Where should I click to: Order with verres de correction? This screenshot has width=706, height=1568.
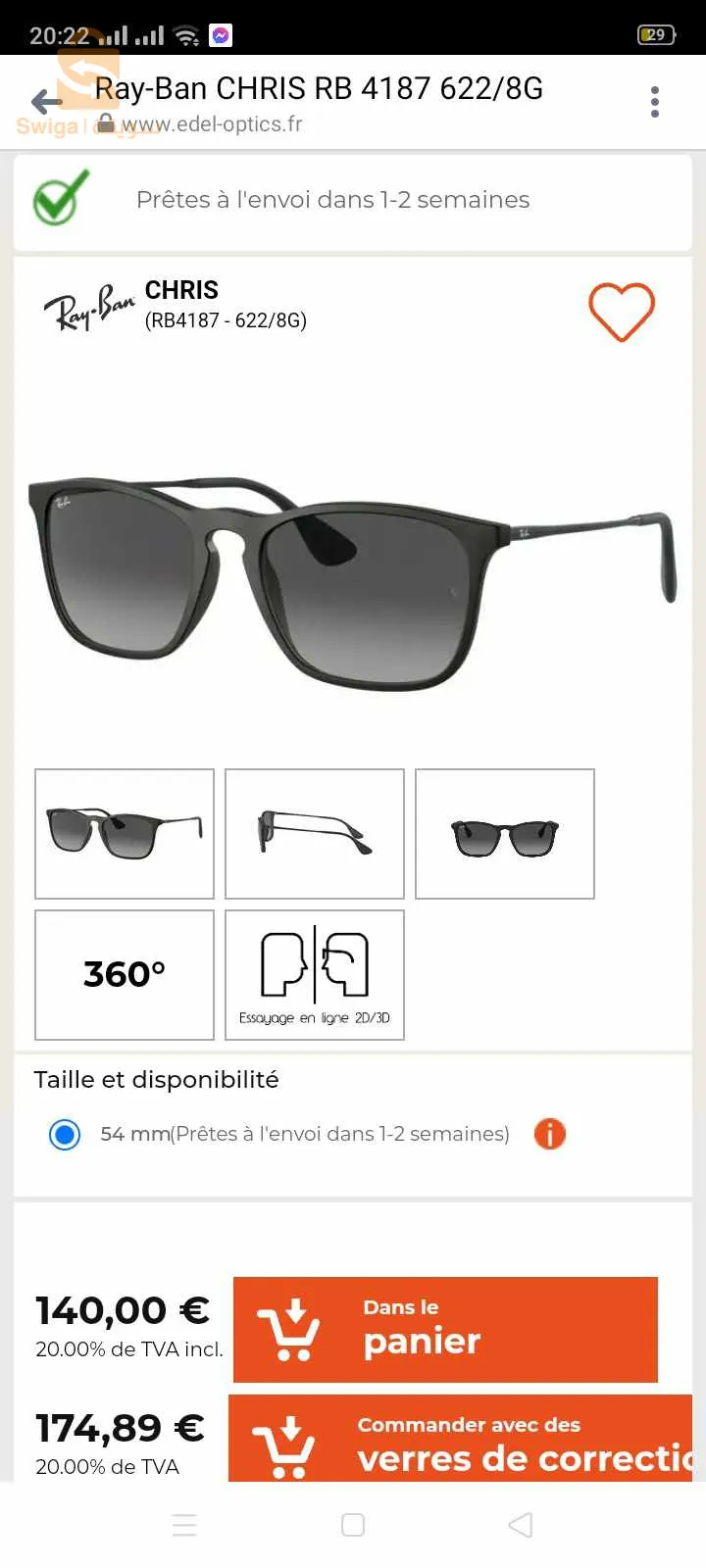[x=461, y=1439]
